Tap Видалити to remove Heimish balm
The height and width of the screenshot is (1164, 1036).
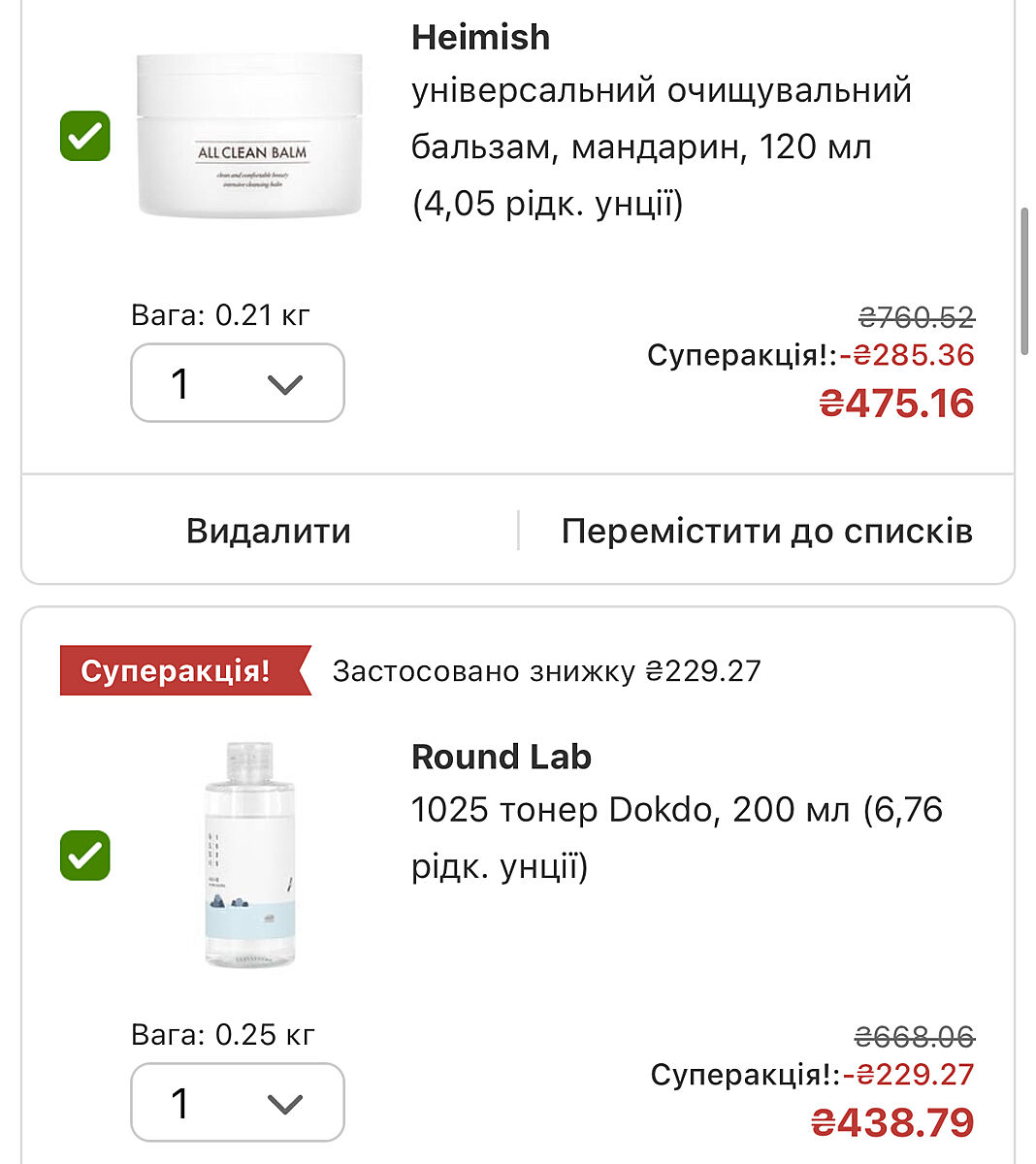pos(269,531)
